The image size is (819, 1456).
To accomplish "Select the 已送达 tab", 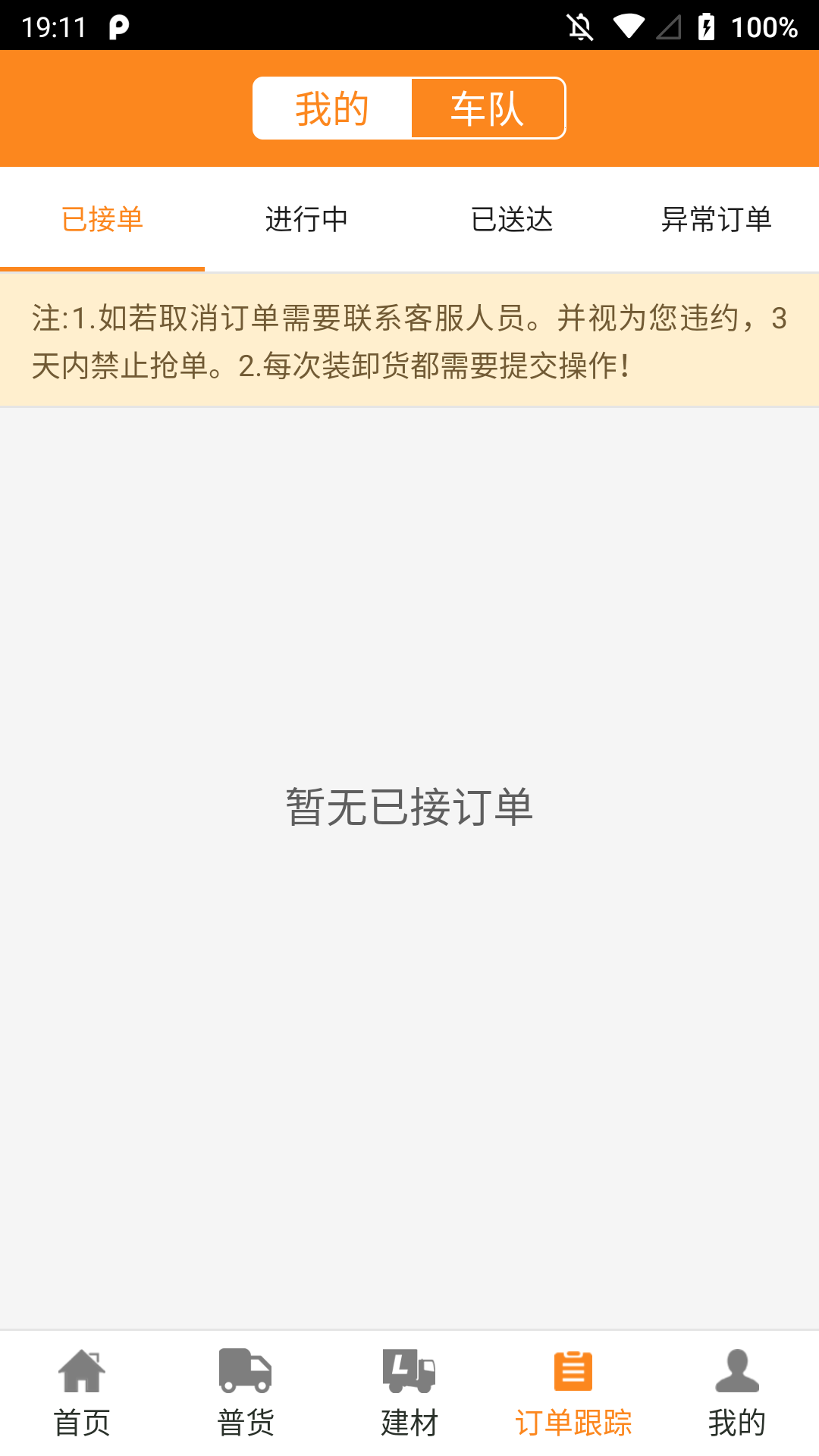I will [x=512, y=220].
